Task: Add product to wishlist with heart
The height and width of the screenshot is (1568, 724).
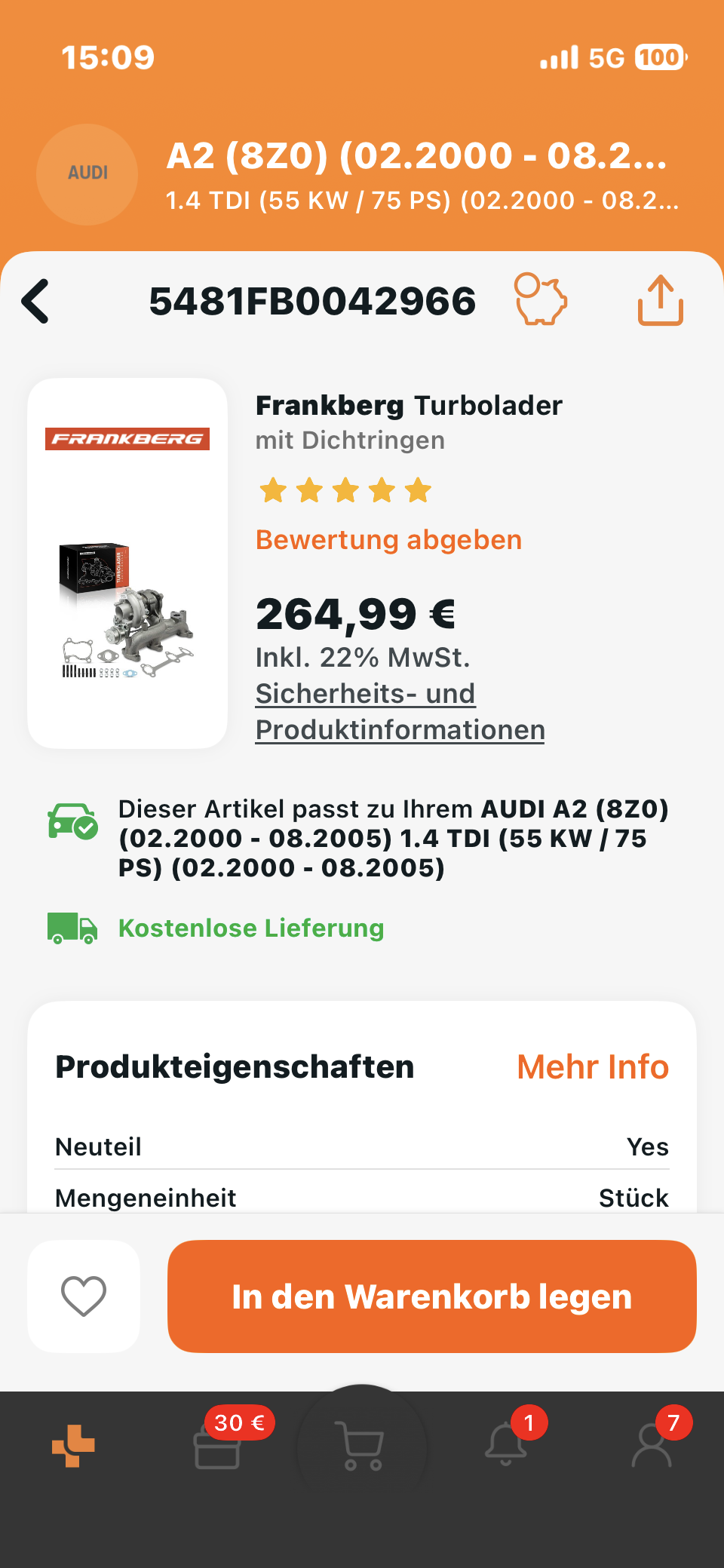Action: tap(84, 1296)
